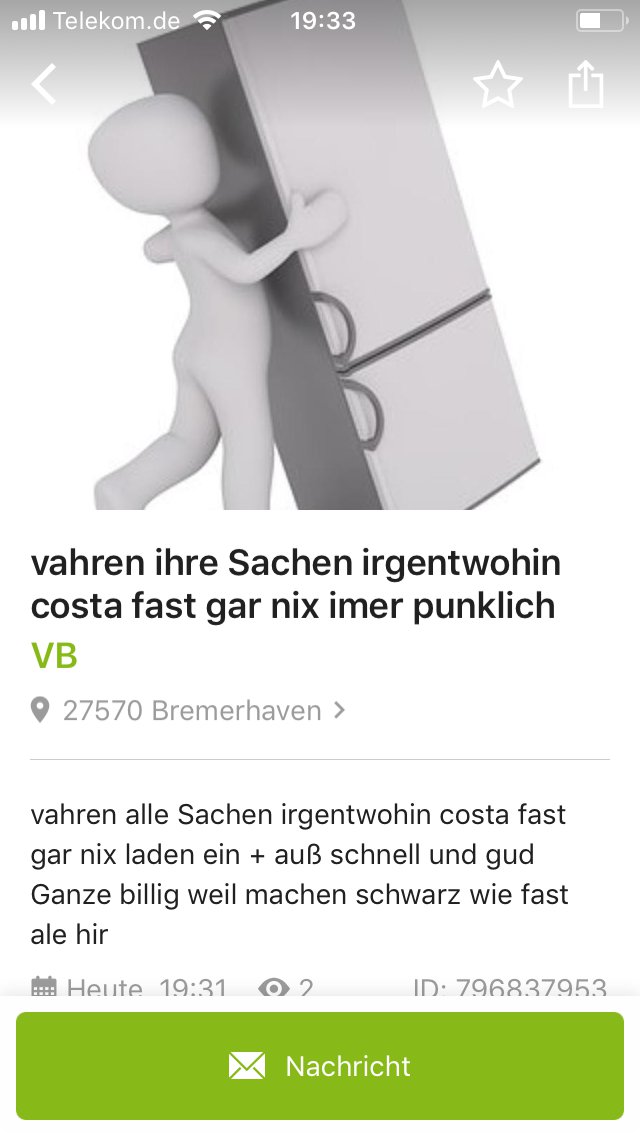Go back using the arrow icon
The image size is (640, 1136).
[44, 84]
